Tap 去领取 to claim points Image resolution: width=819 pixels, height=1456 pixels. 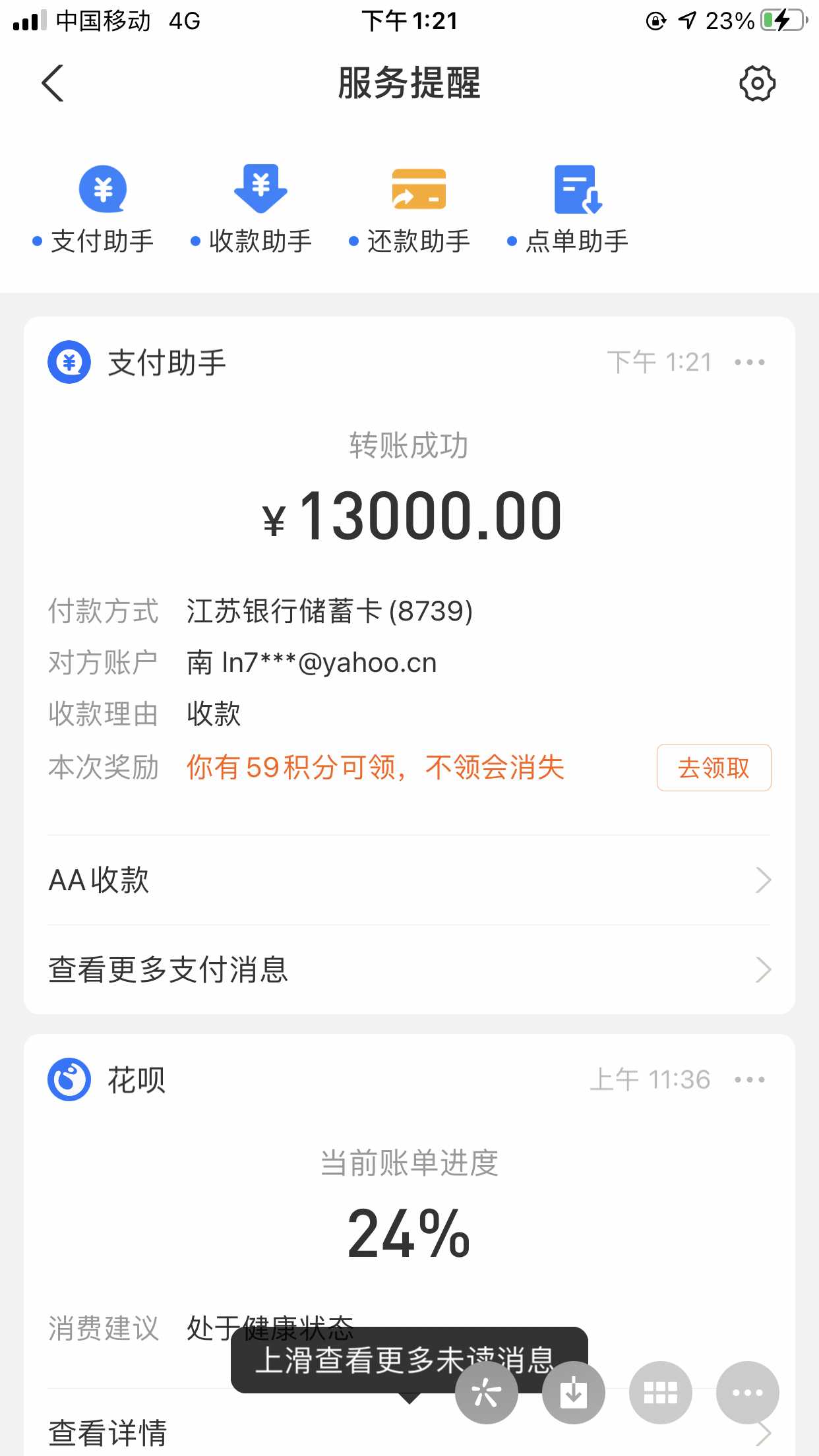713,768
